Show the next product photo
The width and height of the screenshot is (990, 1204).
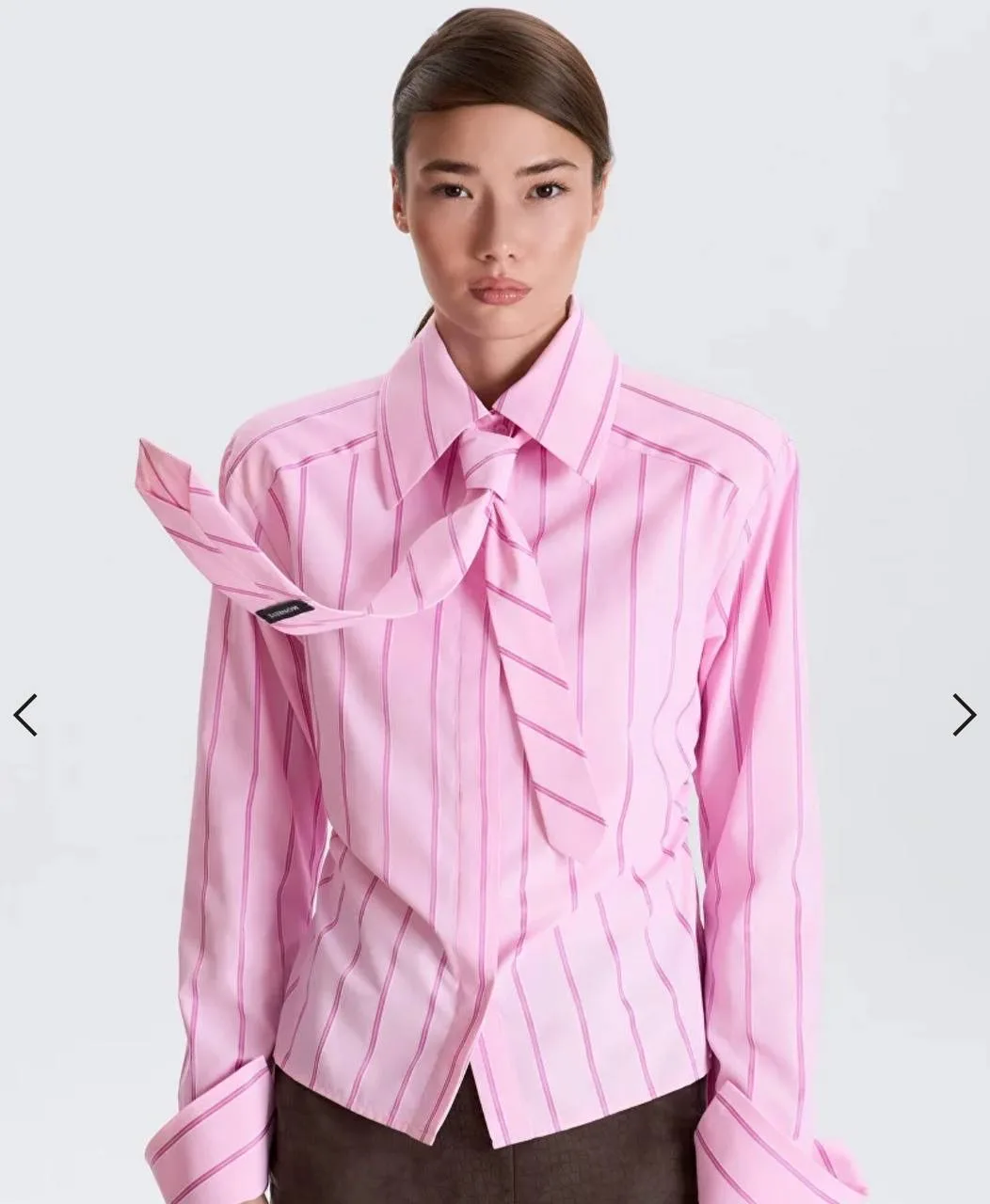(x=964, y=715)
